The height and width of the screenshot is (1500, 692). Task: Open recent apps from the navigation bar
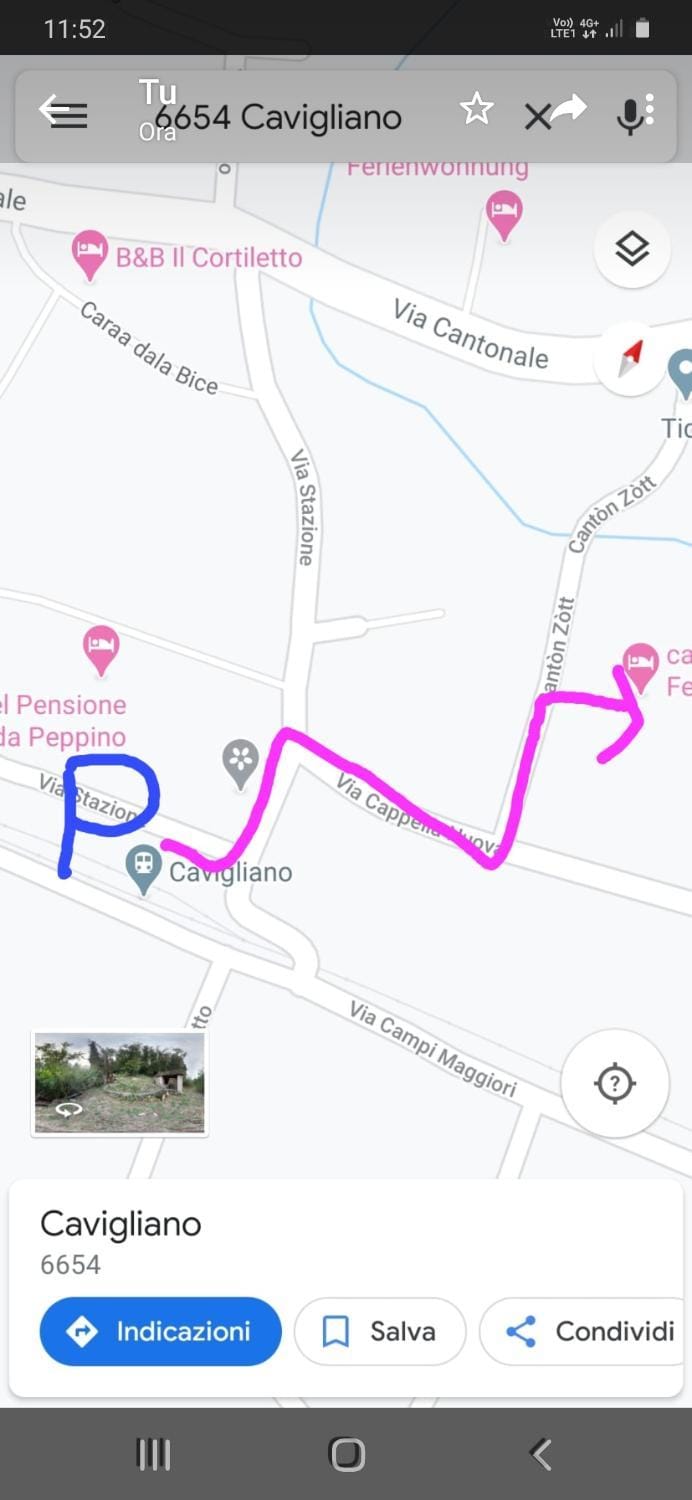[152, 1454]
